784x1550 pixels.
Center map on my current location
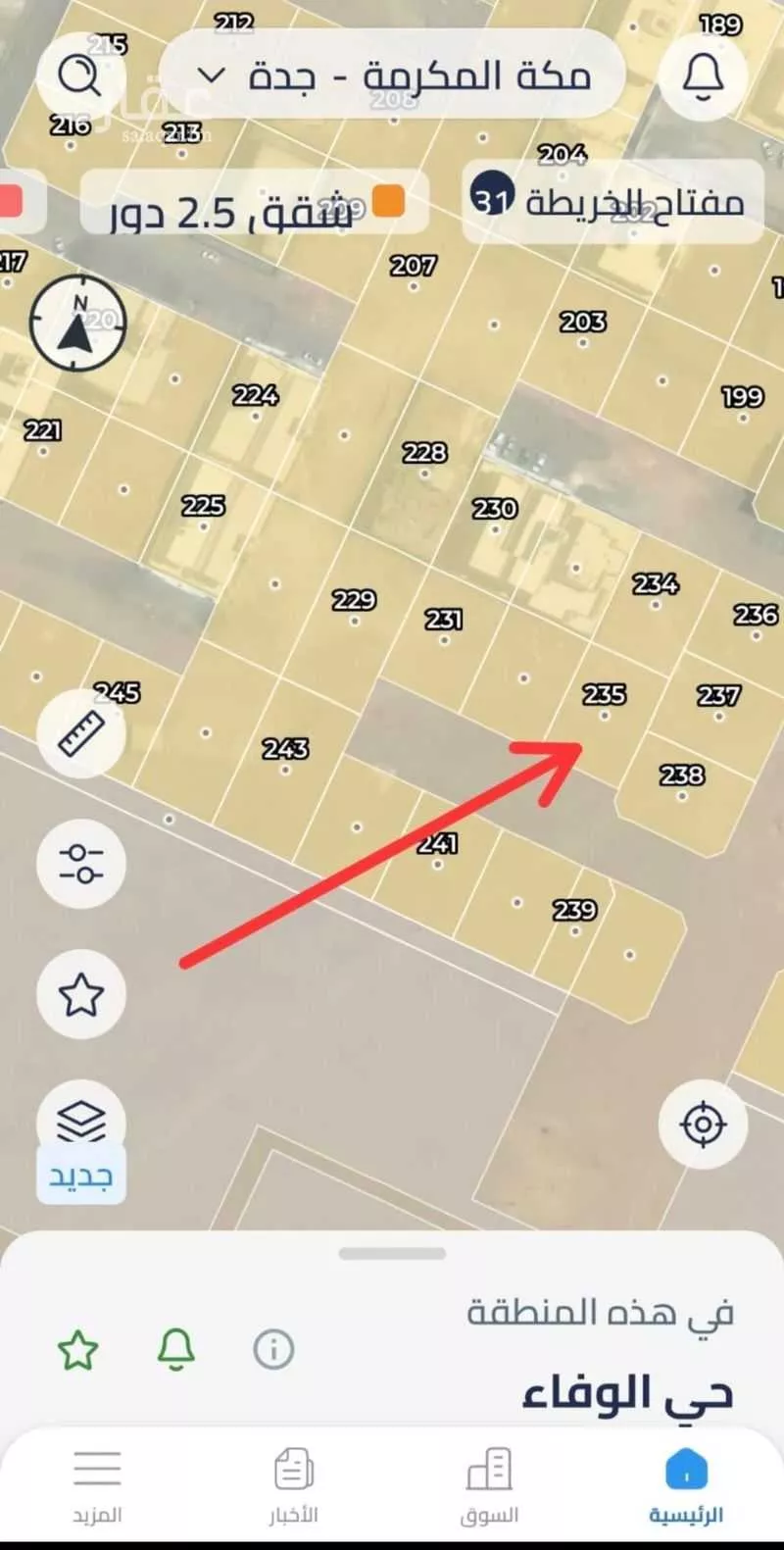(x=703, y=1124)
